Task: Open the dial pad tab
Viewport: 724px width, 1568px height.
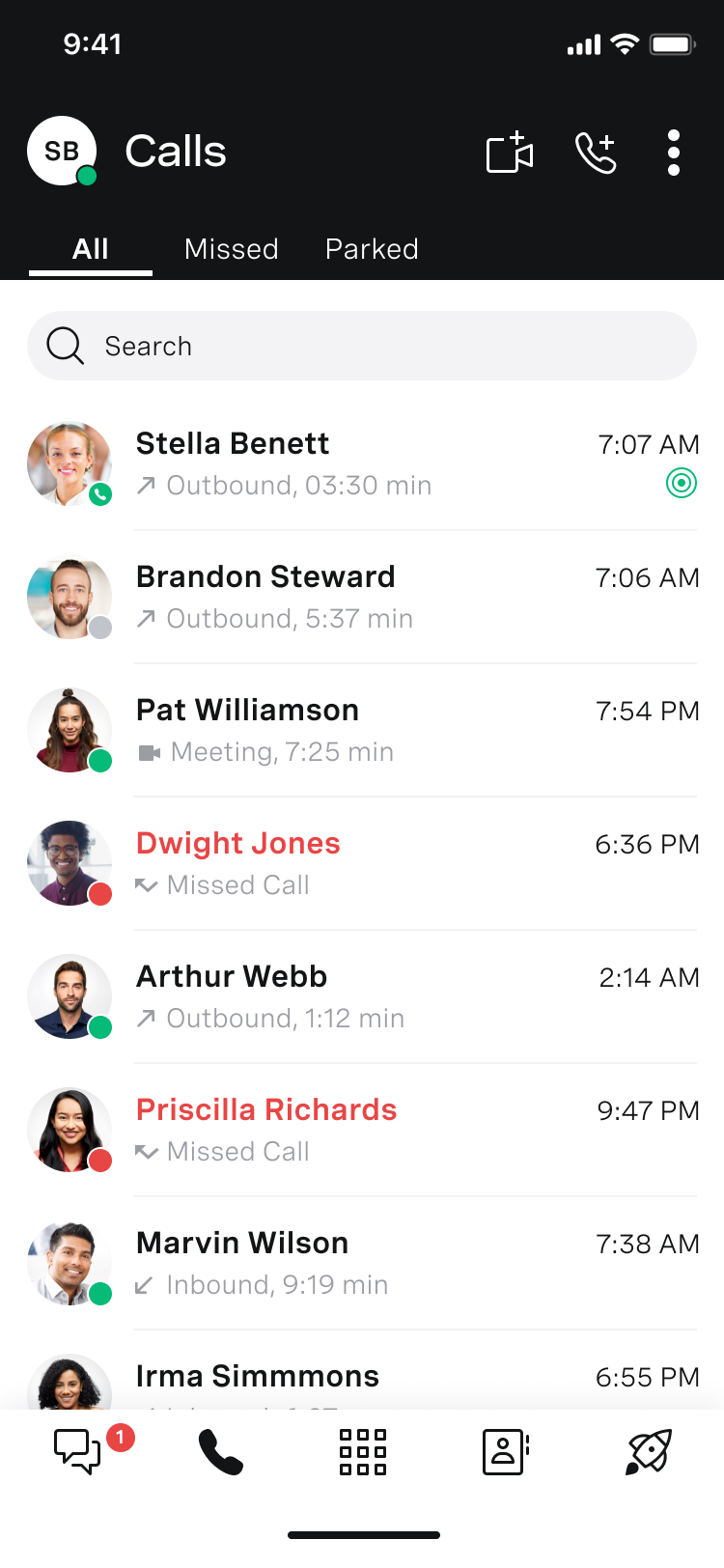Action: (363, 1451)
